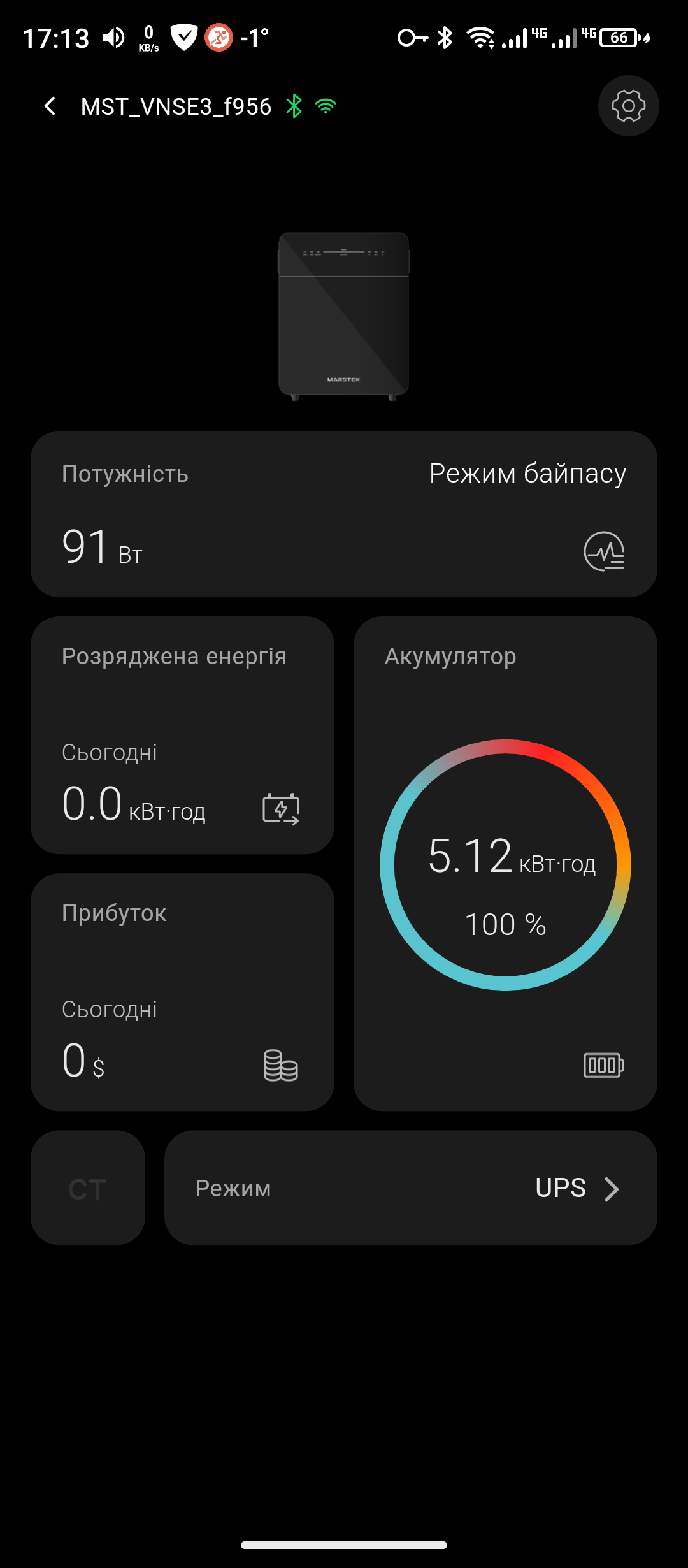Go back from the MST_VNSE3_f956 device page

[50, 106]
